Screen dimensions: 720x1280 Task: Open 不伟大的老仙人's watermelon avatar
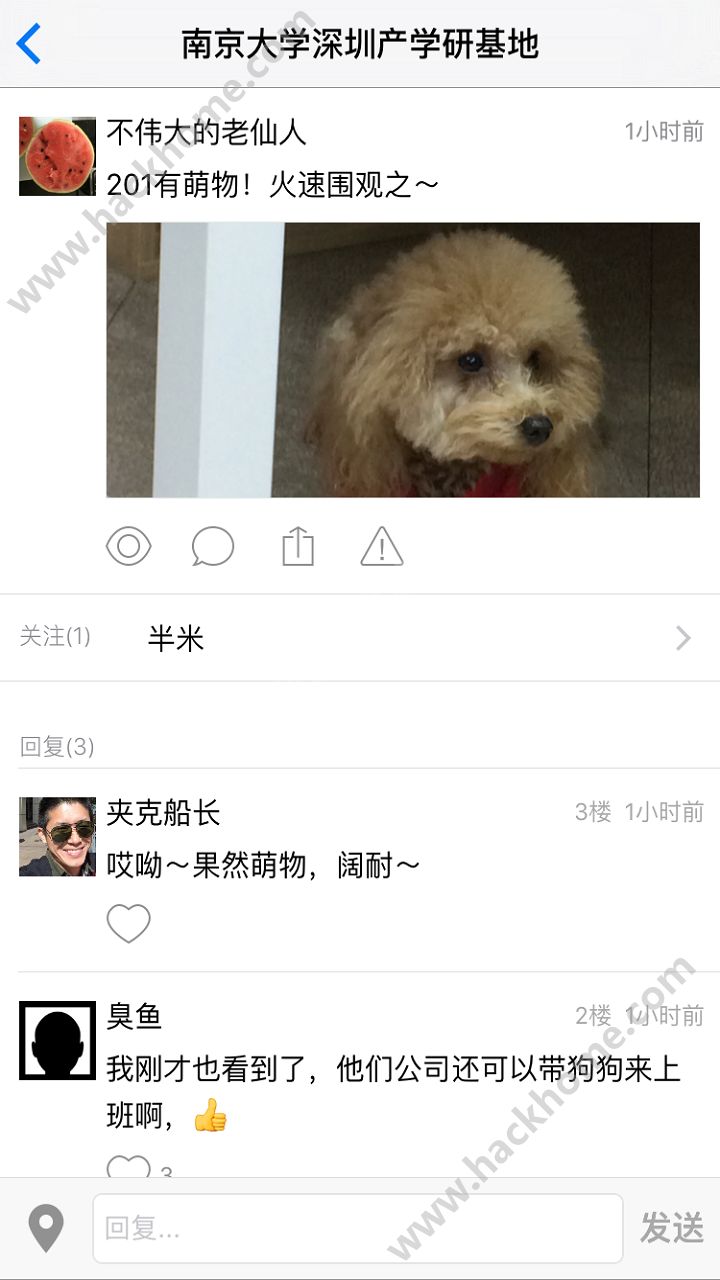pos(58,156)
